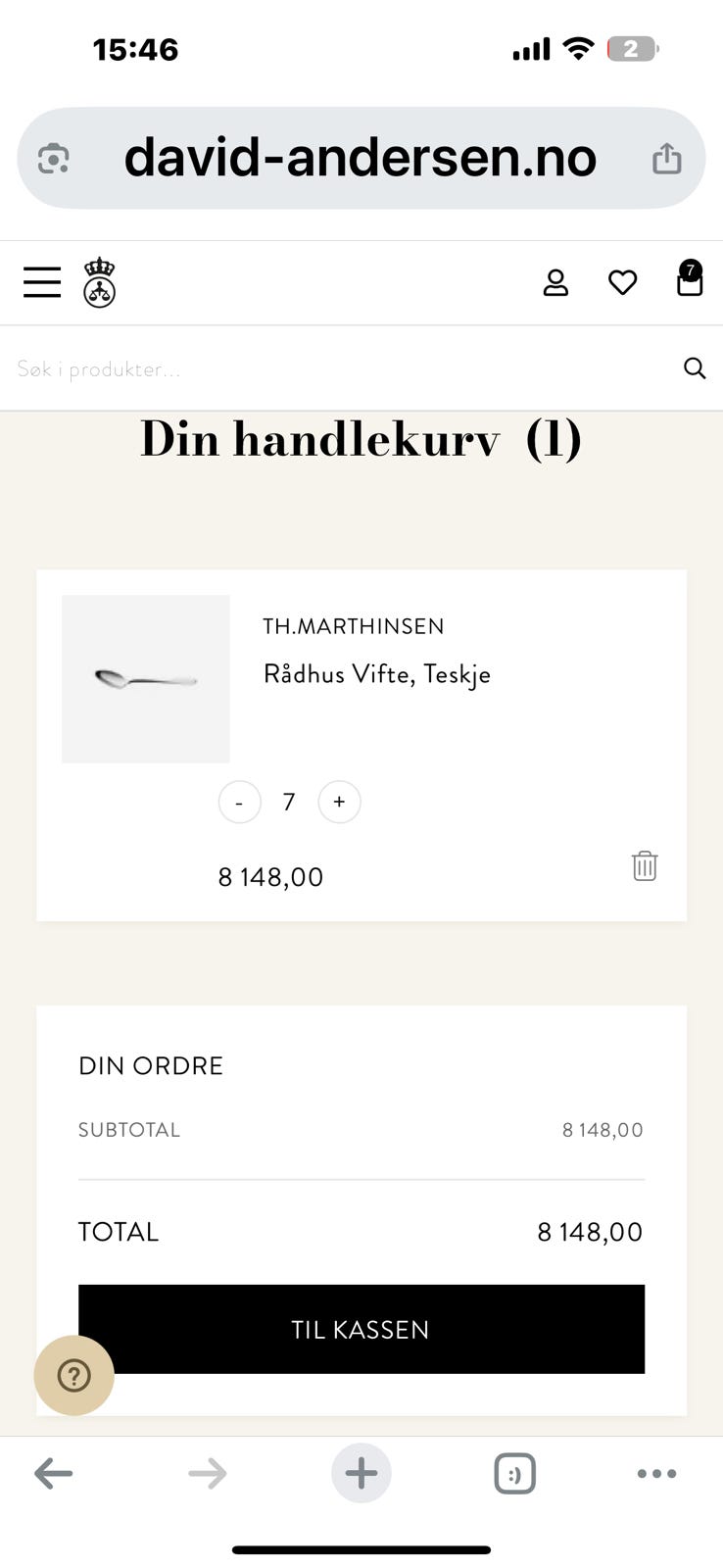Open the help question mark bubble
The image size is (723, 1568).
click(x=74, y=1375)
